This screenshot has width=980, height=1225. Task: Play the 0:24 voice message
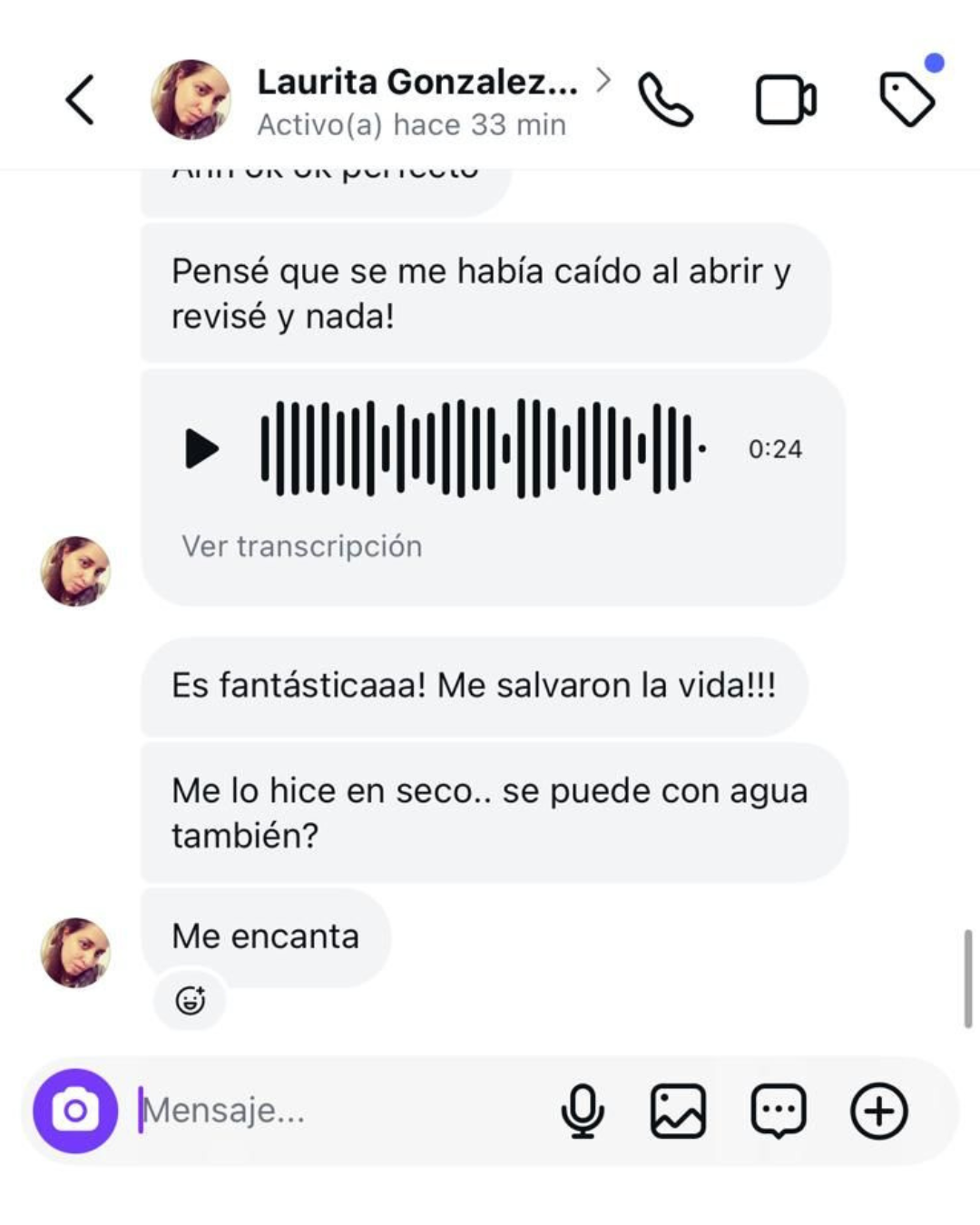click(201, 448)
